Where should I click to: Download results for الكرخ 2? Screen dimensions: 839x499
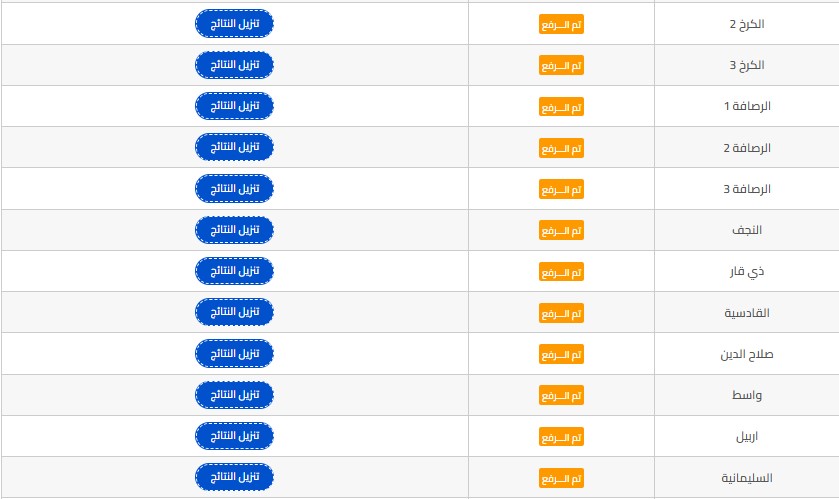(234, 23)
